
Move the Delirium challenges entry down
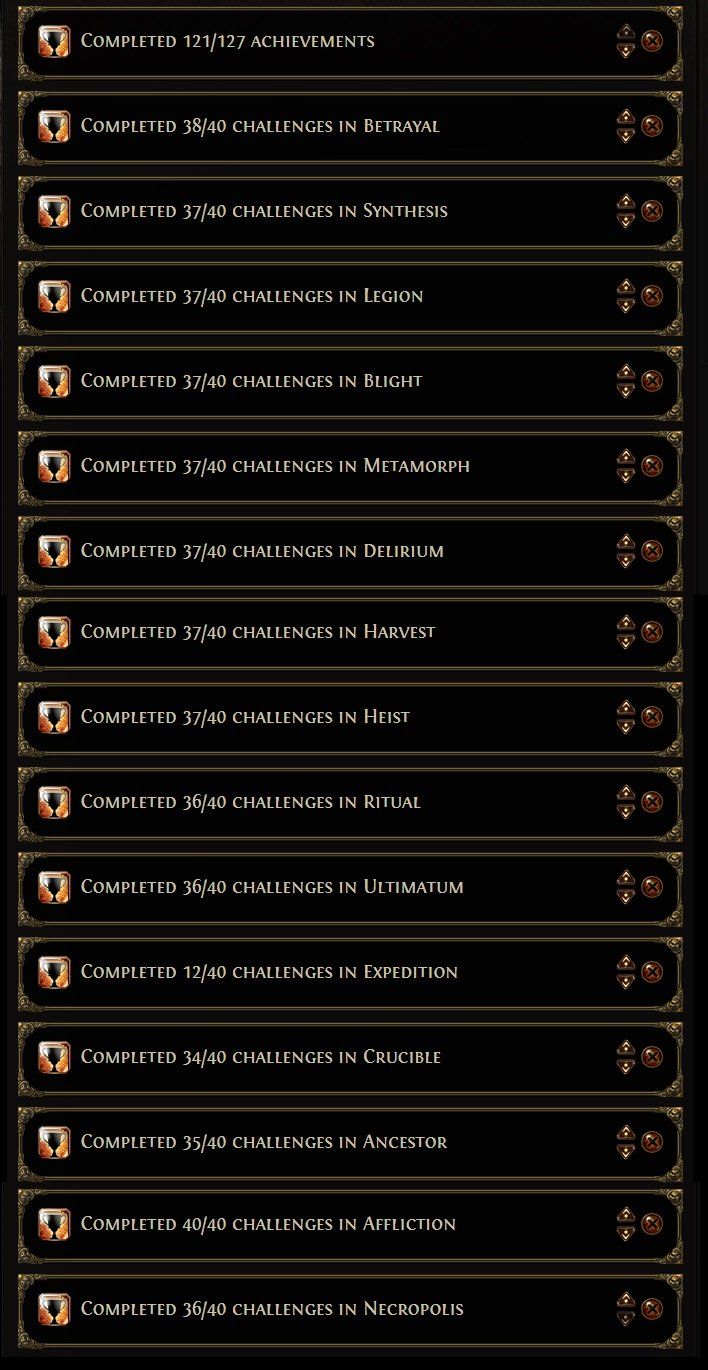coord(626,560)
